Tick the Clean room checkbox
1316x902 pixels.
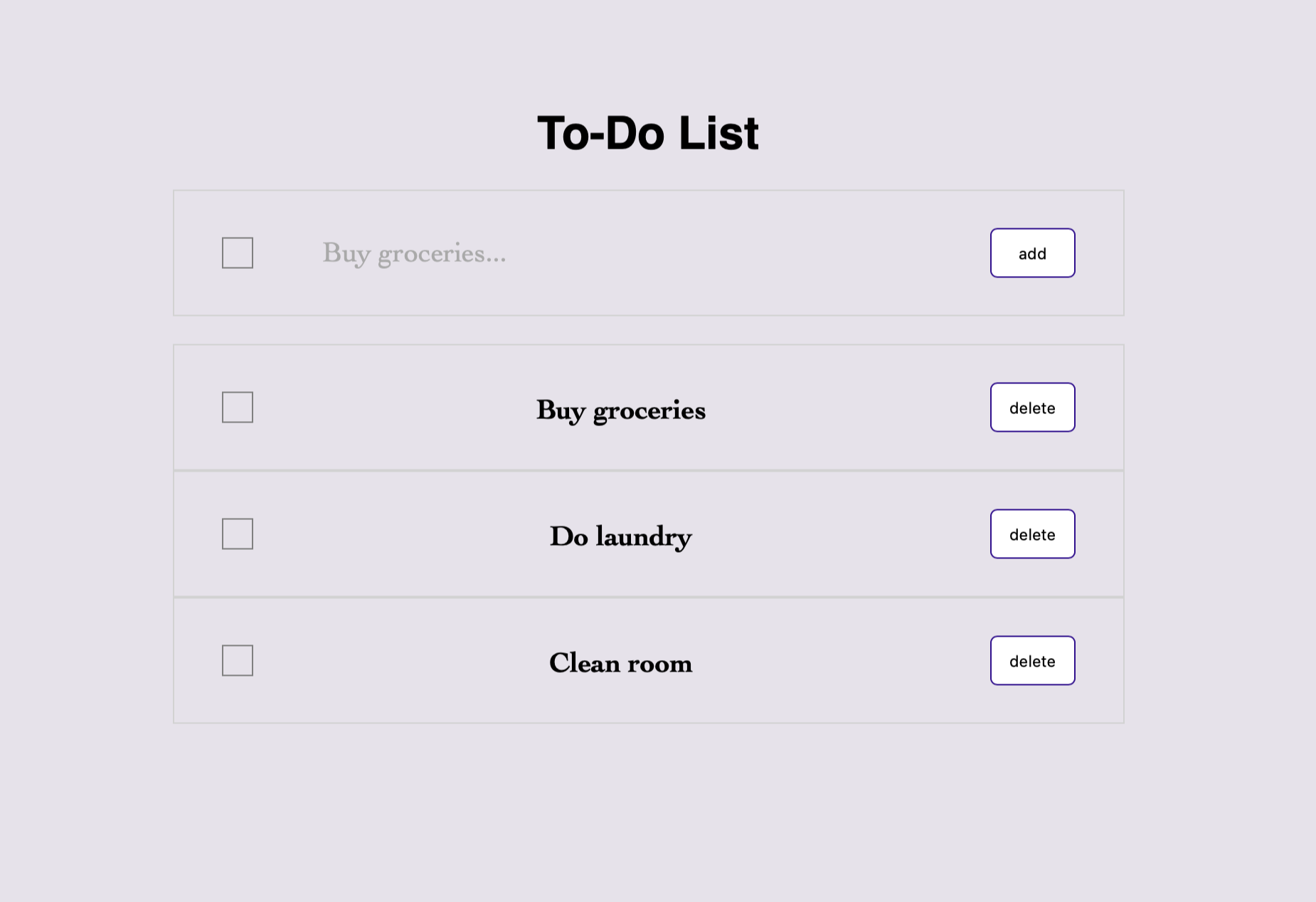click(x=238, y=661)
